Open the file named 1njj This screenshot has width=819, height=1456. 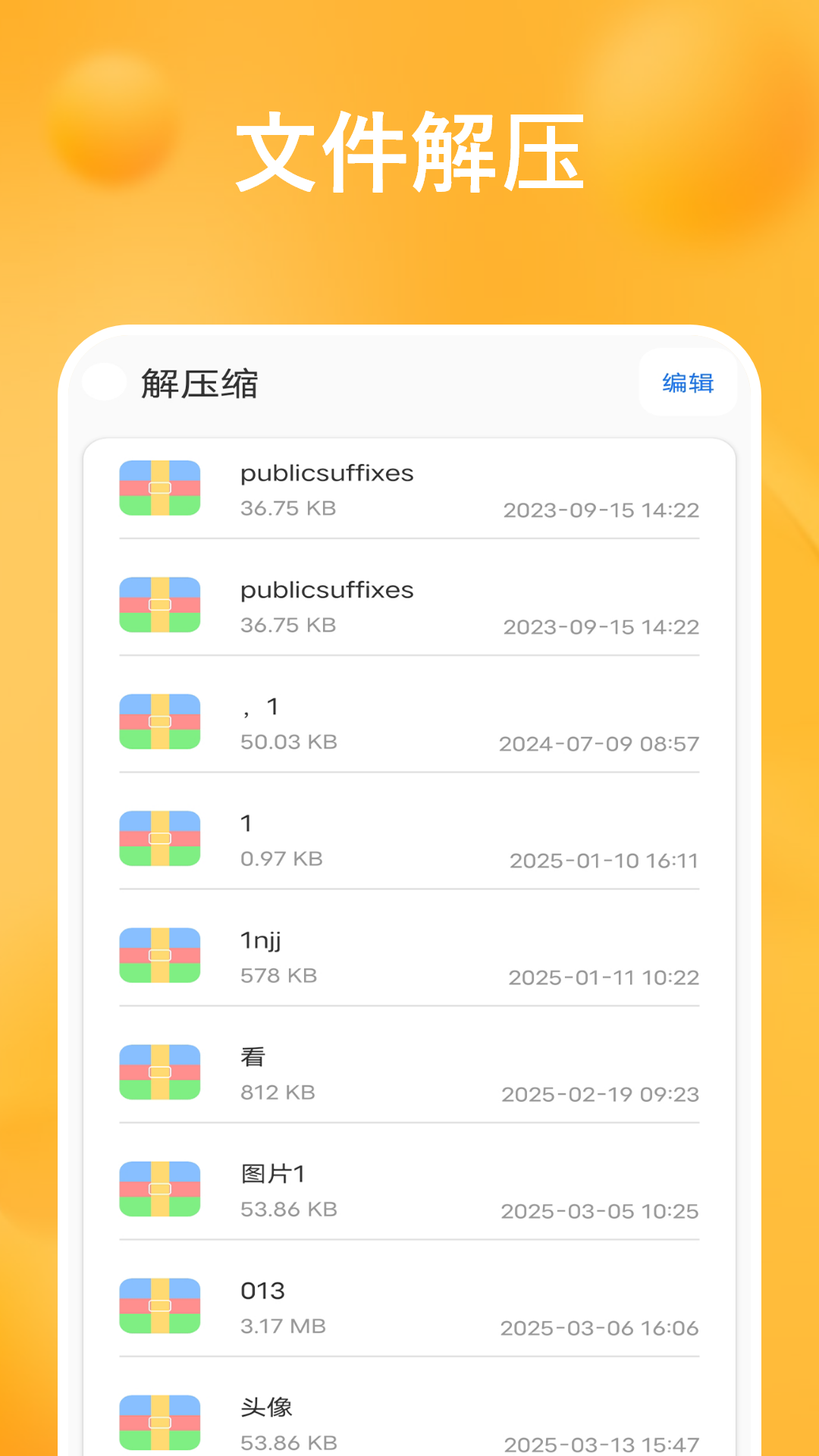point(259,940)
